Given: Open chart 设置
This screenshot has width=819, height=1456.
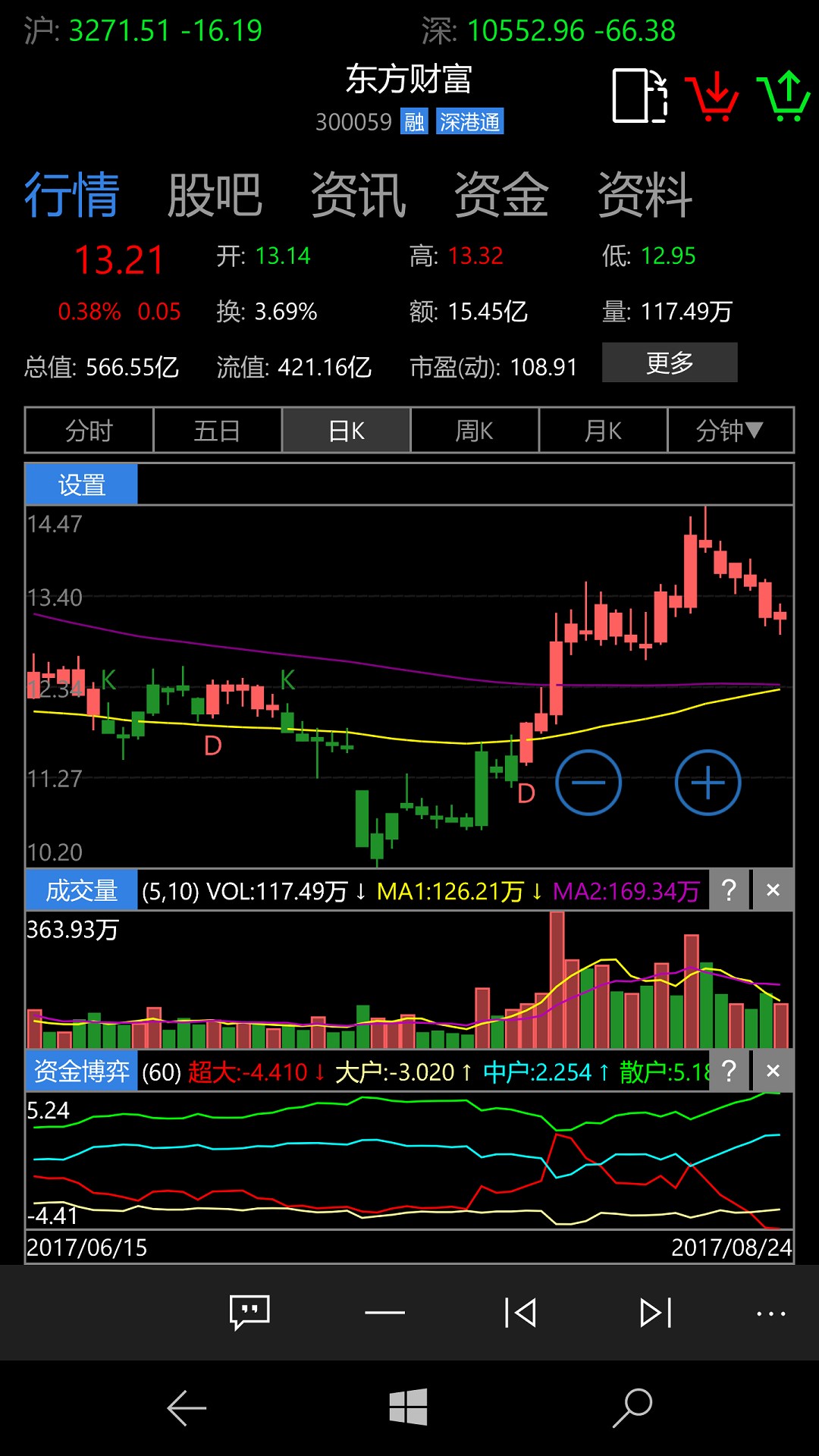Looking at the screenshot, I should 81,485.
